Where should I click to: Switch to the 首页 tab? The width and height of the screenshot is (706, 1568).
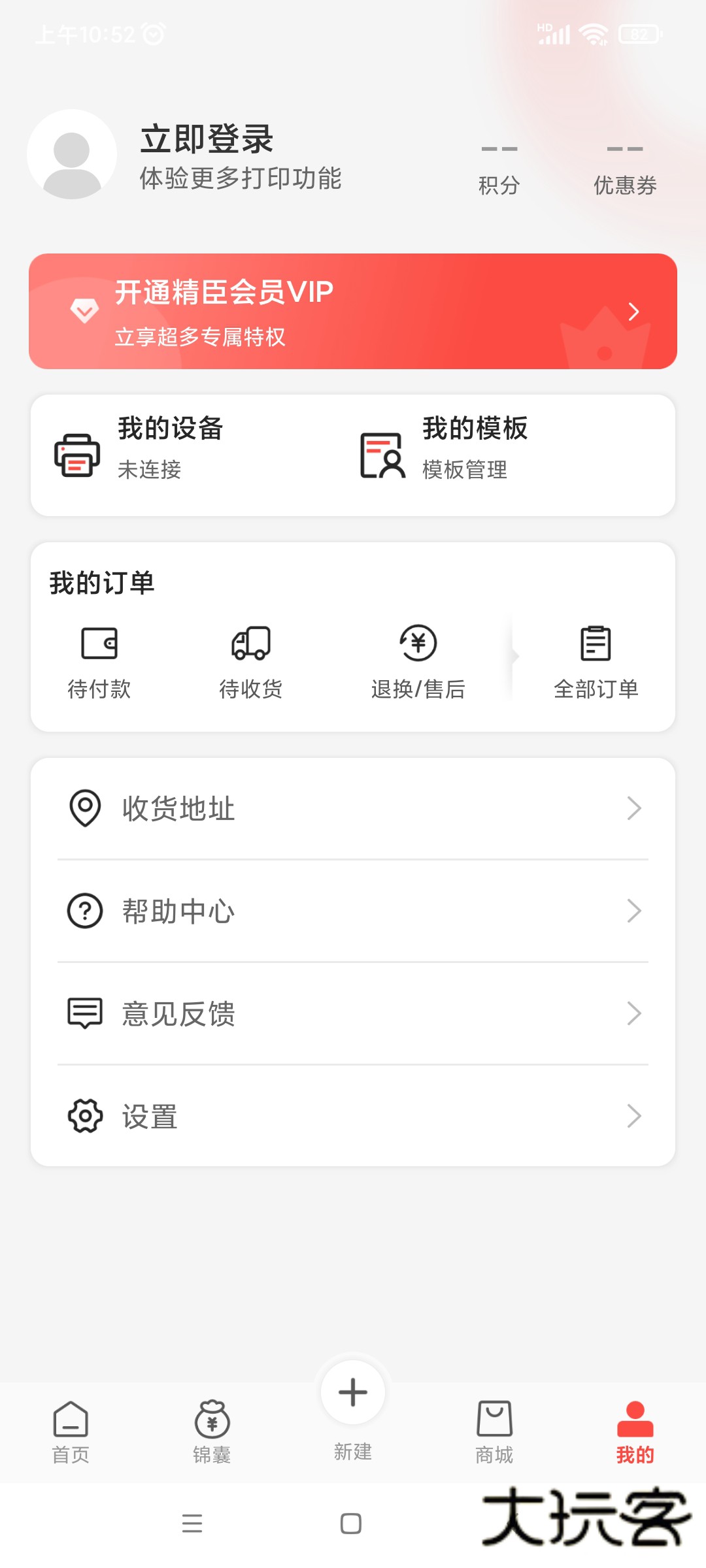(x=71, y=1431)
